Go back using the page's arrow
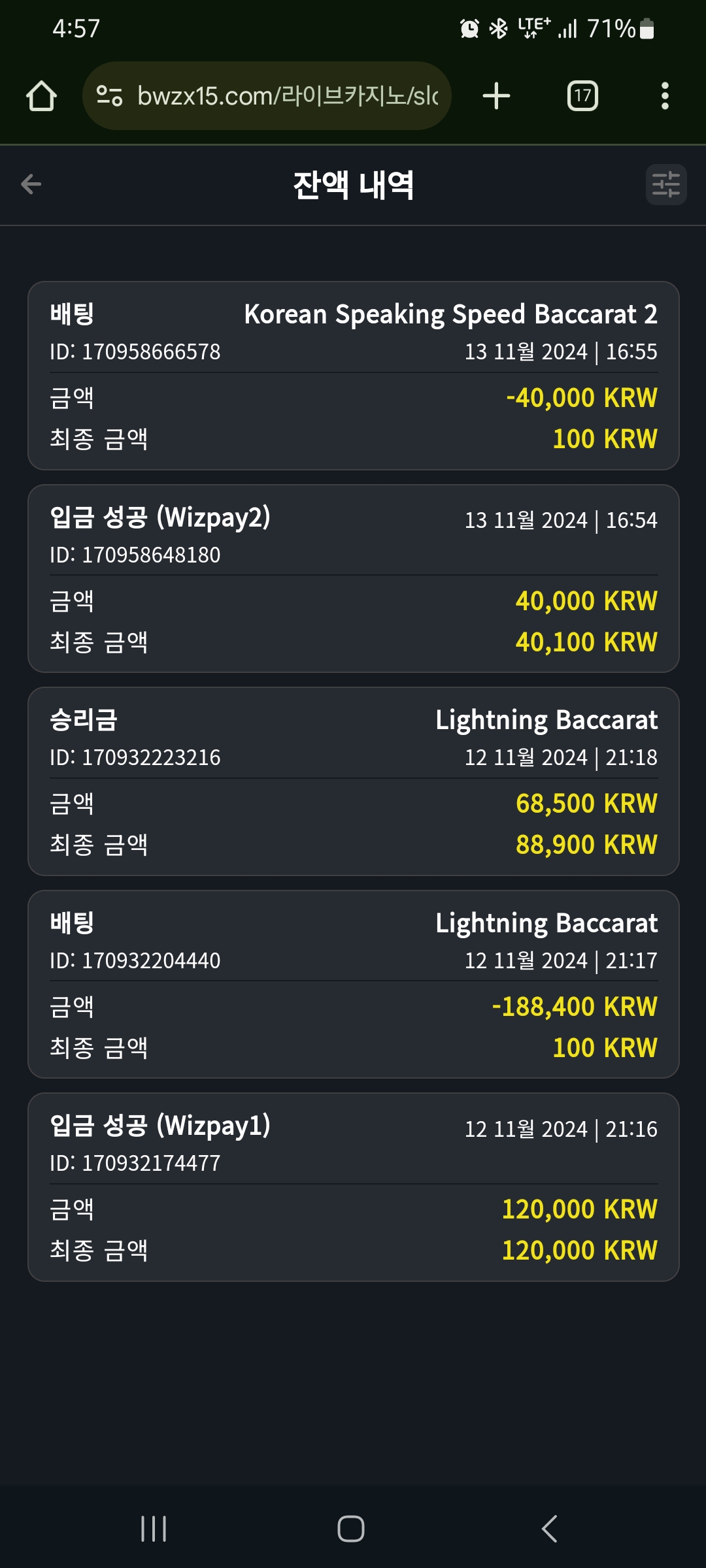This screenshot has height=1568, width=706. (31, 184)
